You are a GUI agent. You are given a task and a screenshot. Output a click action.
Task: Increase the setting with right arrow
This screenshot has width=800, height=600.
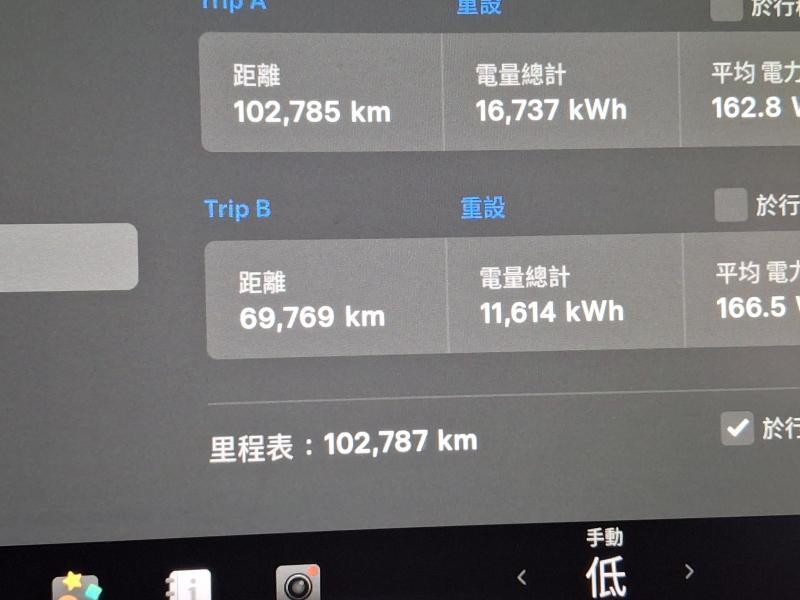688,572
